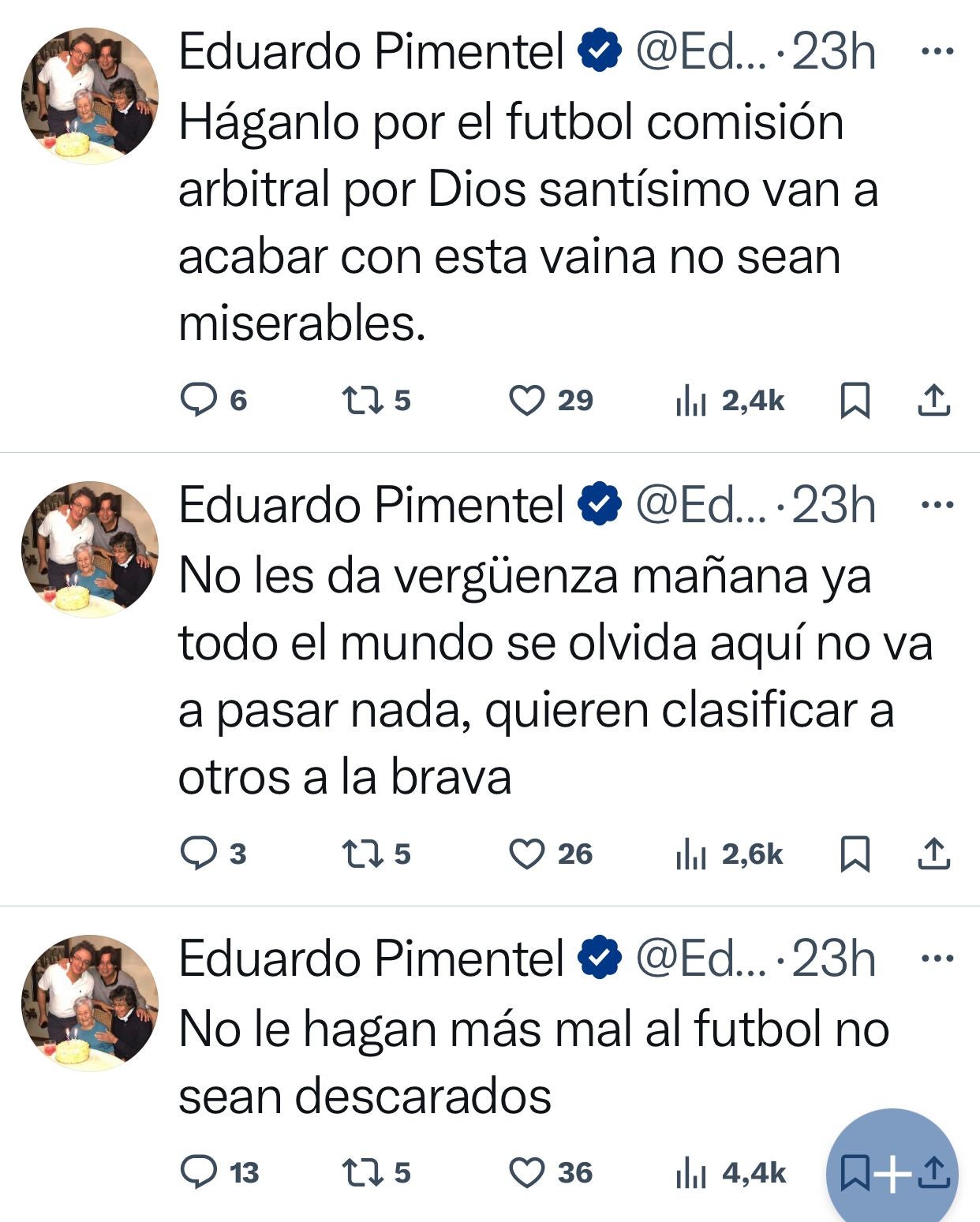This screenshot has height=1222, width=980.
Task: Retweet the post mentioning clasificar a otros
Action: (x=363, y=852)
